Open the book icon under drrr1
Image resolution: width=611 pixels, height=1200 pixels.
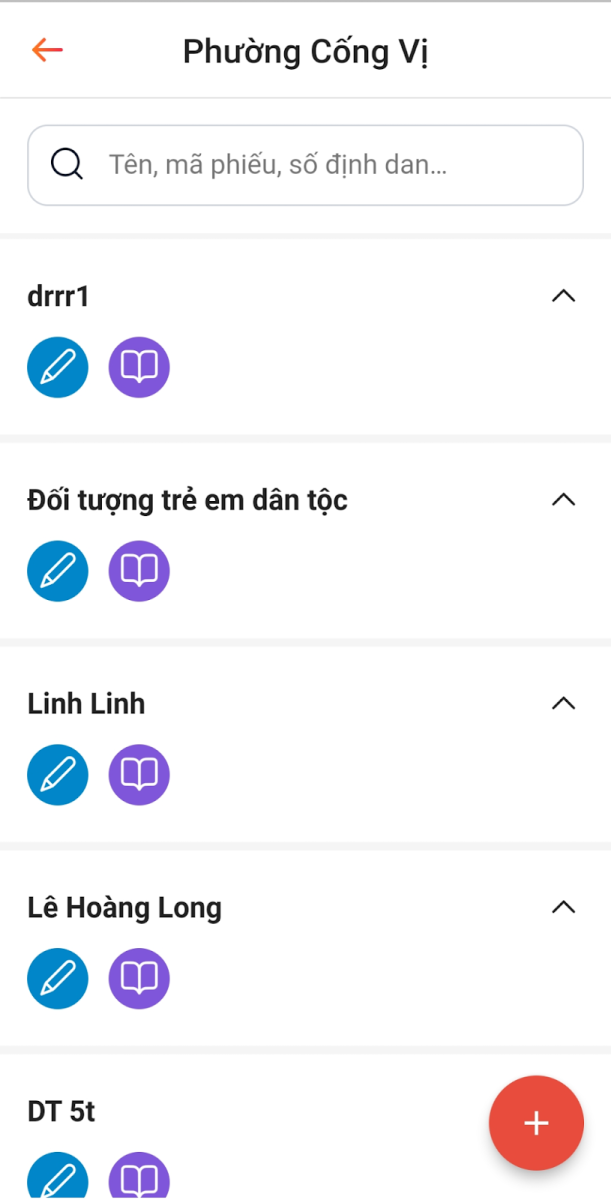click(x=139, y=367)
